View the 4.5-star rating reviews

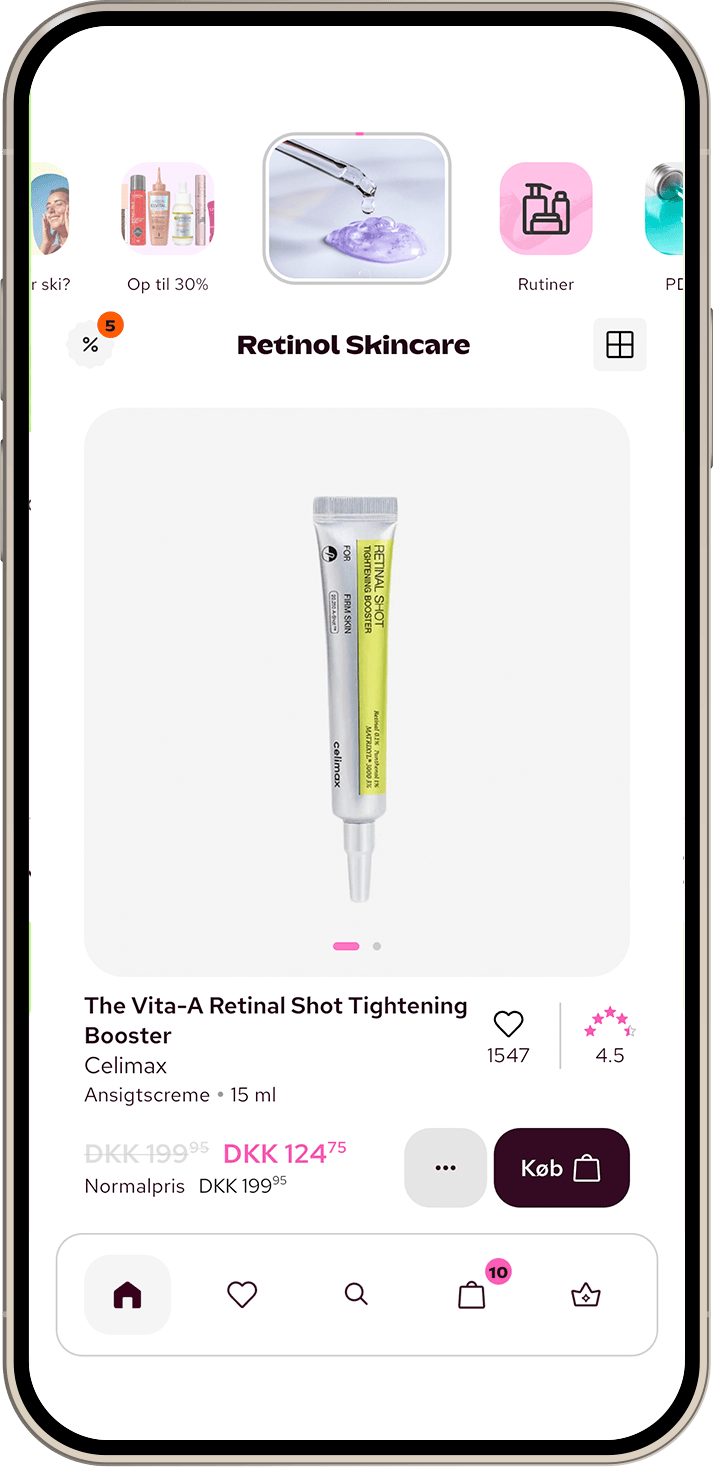click(x=610, y=1035)
